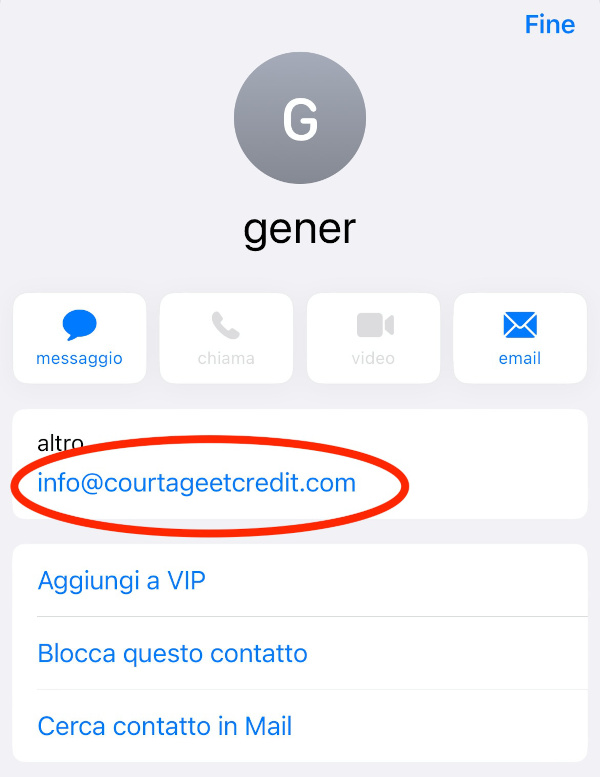Compose an email via the email button
The height and width of the screenshot is (777, 600).
point(519,338)
